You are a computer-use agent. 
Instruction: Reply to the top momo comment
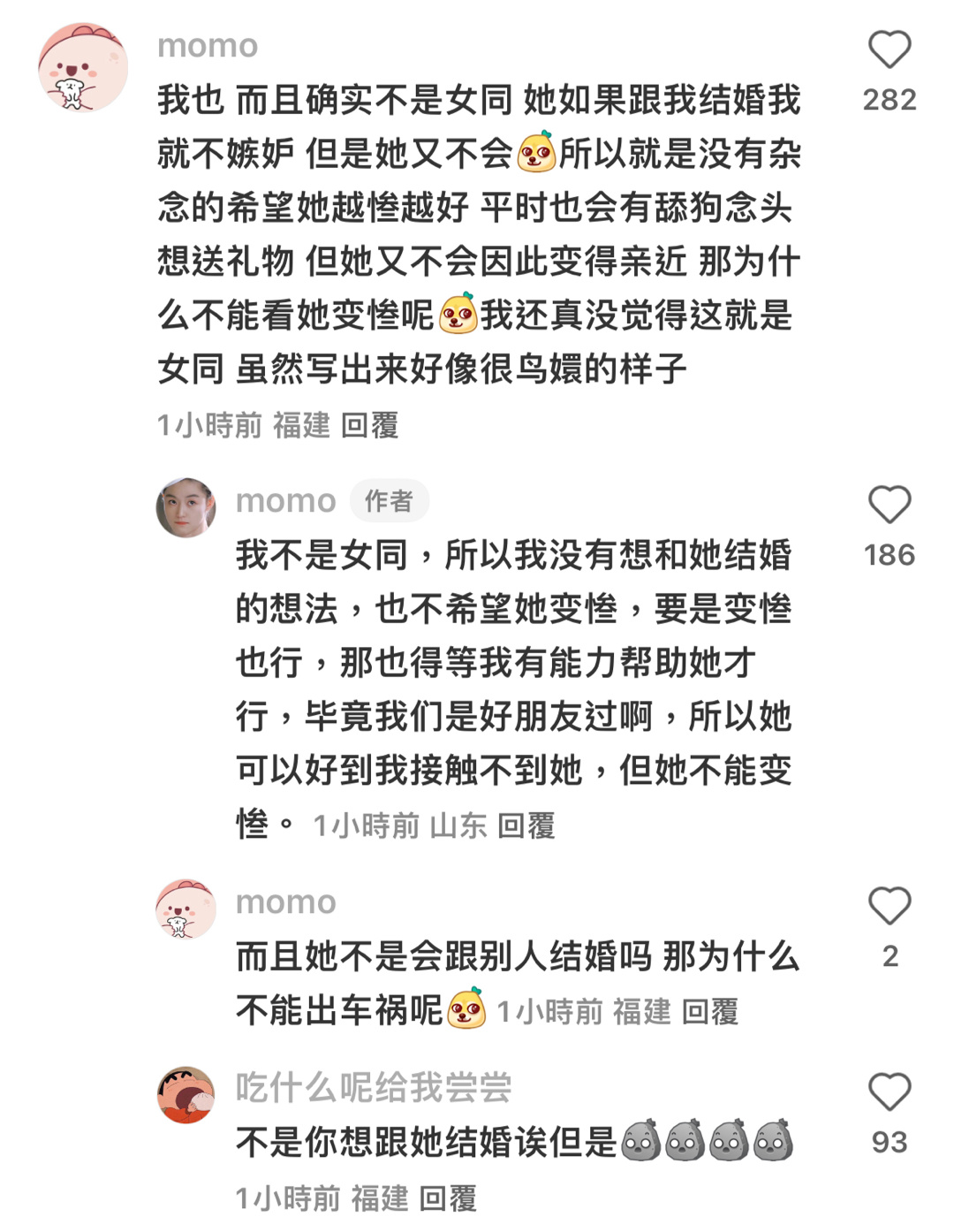click(x=369, y=426)
